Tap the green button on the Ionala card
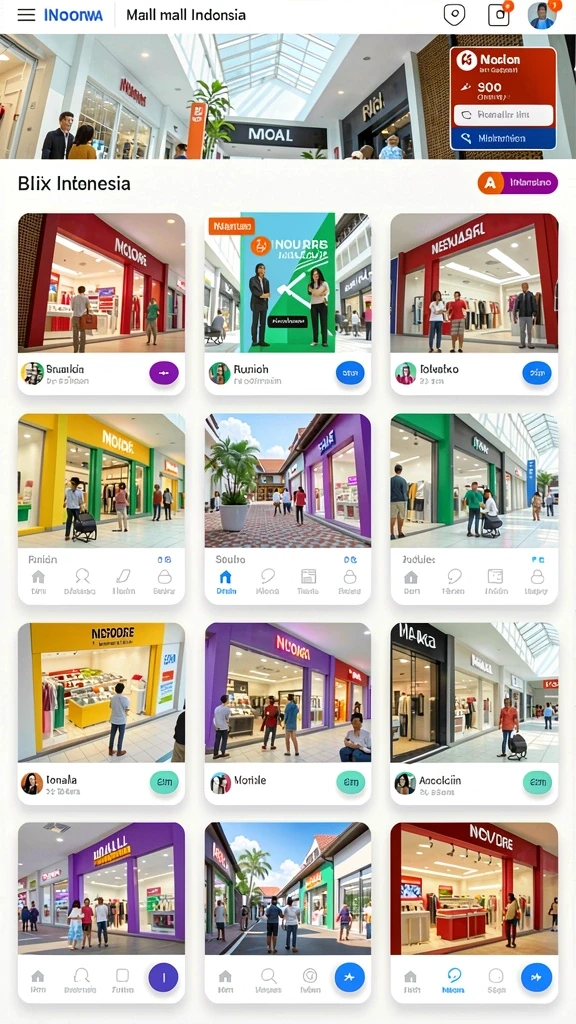 point(164,782)
